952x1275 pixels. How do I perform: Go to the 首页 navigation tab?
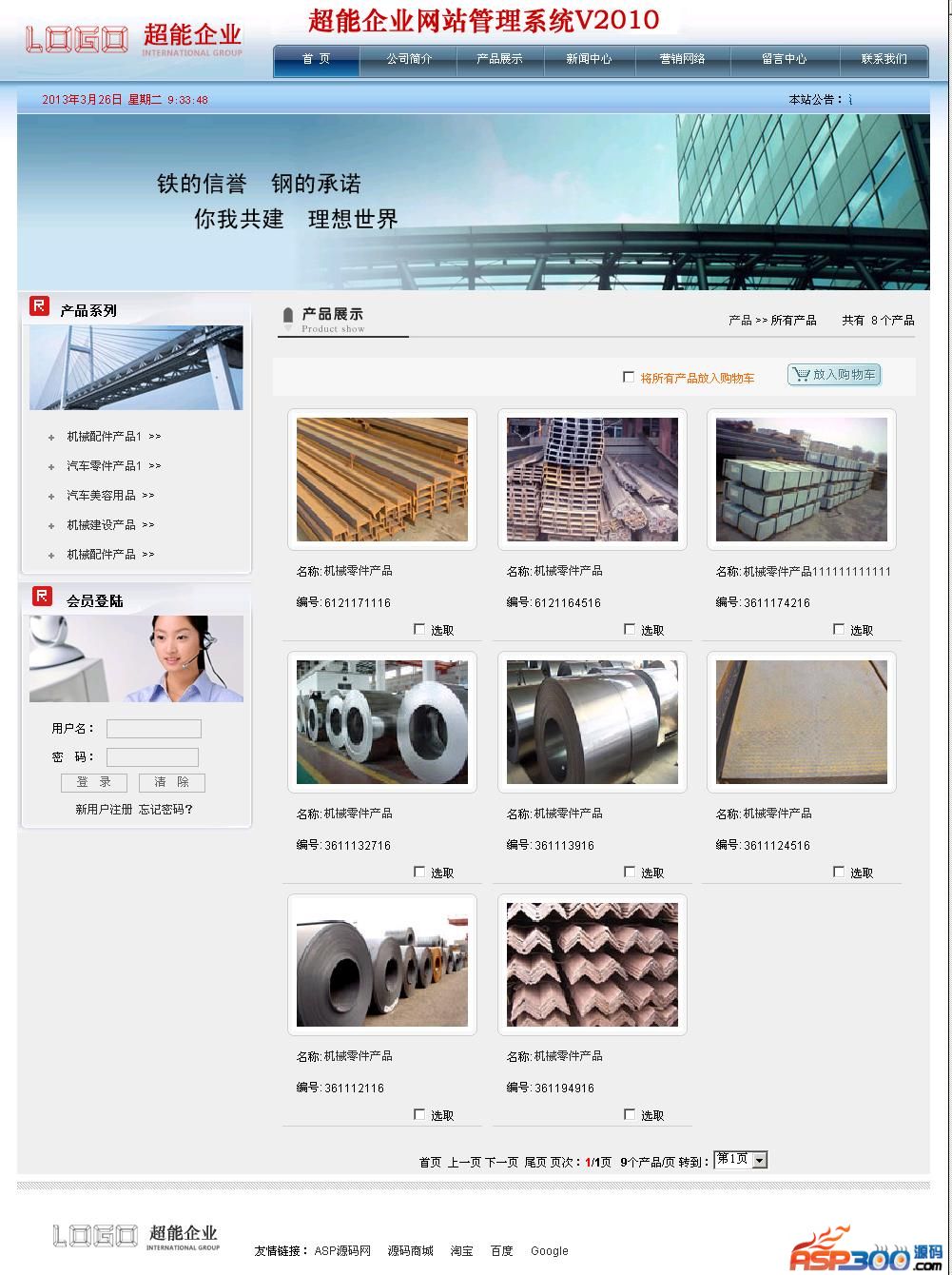point(316,59)
